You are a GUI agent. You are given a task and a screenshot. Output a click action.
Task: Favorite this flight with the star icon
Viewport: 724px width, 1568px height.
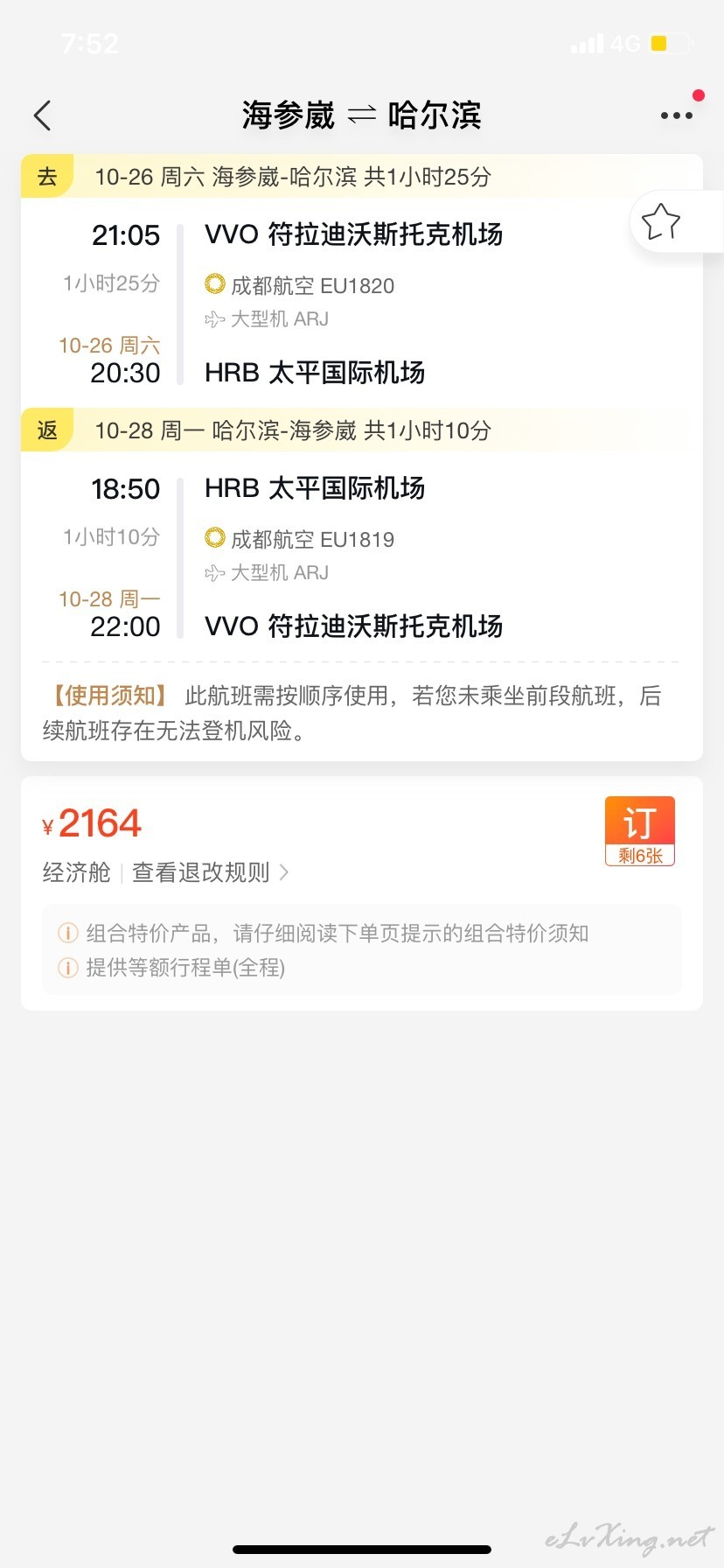point(661,221)
